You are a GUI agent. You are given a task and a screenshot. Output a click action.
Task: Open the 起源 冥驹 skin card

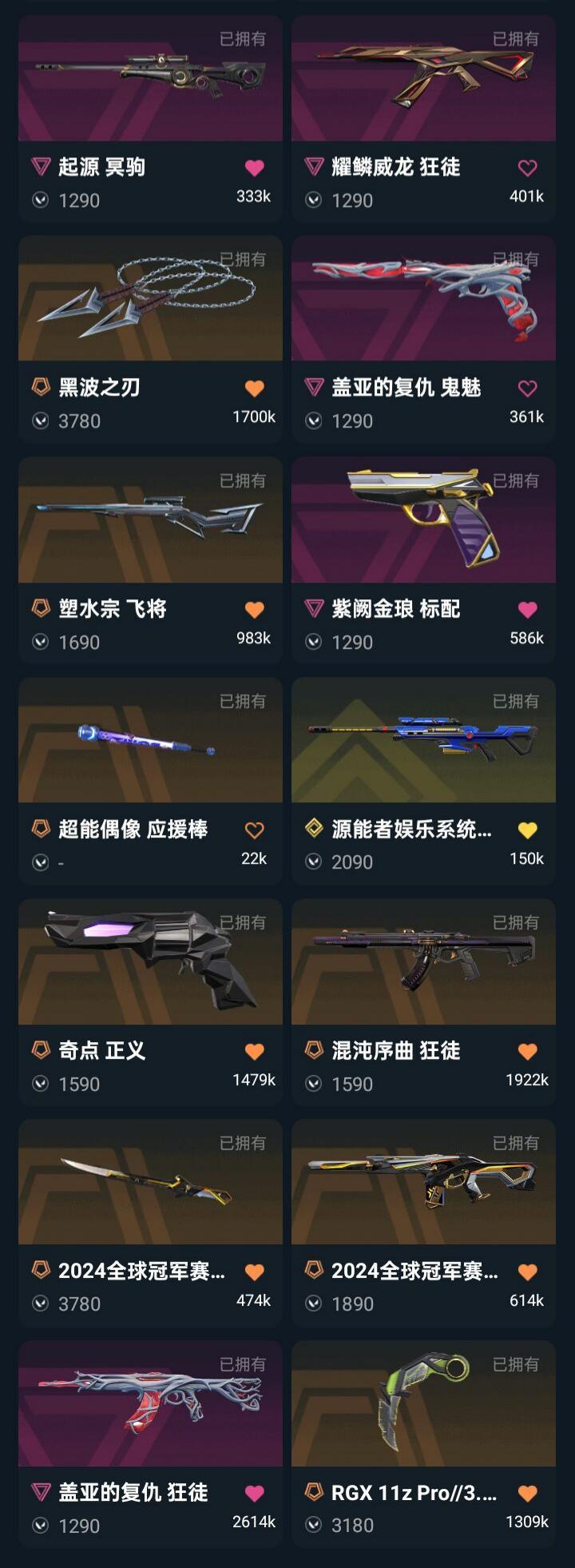[150, 80]
